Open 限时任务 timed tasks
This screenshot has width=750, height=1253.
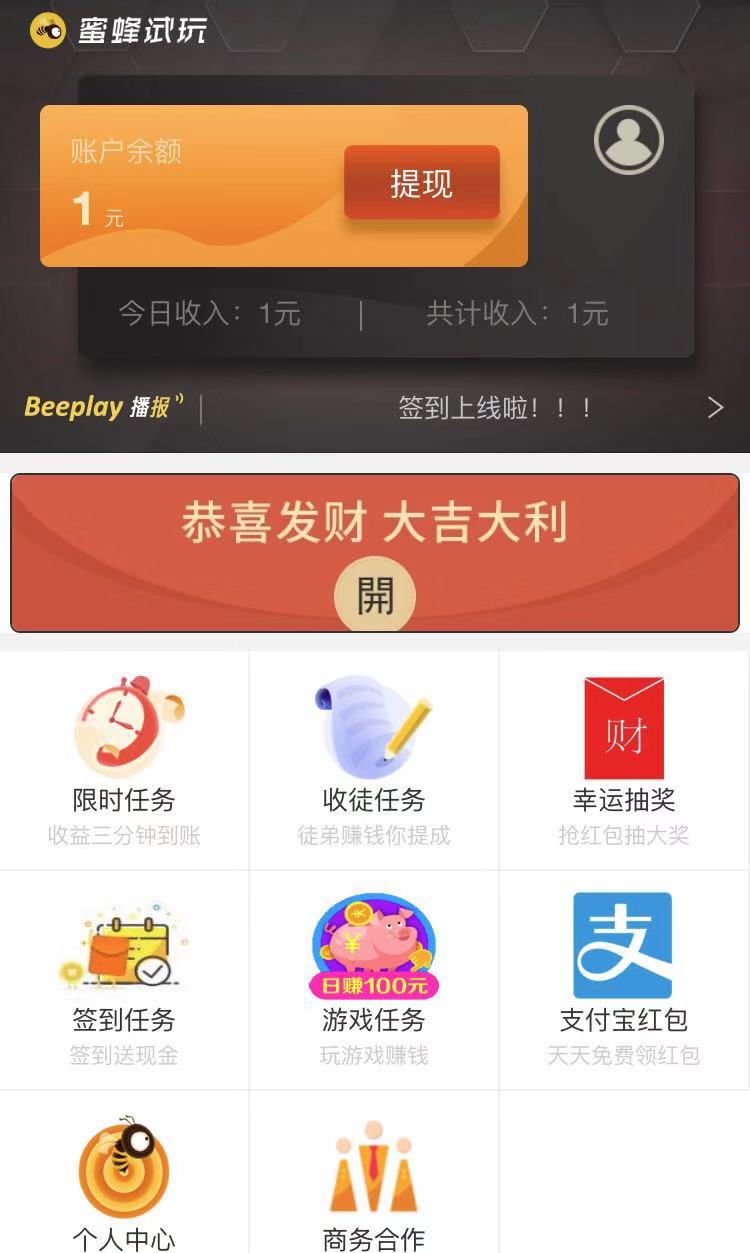(124, 759)
